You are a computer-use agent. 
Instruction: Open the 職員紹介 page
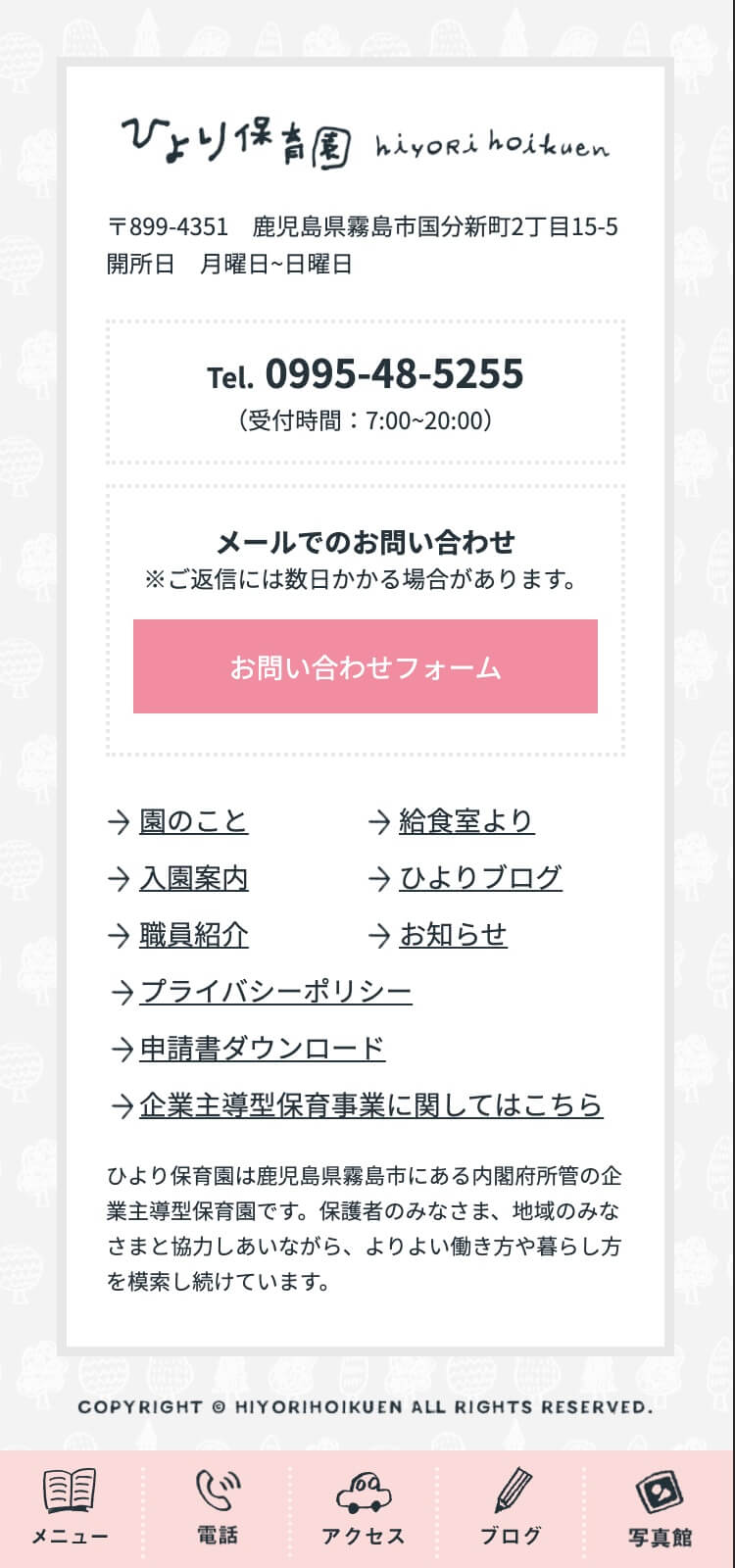193,935
